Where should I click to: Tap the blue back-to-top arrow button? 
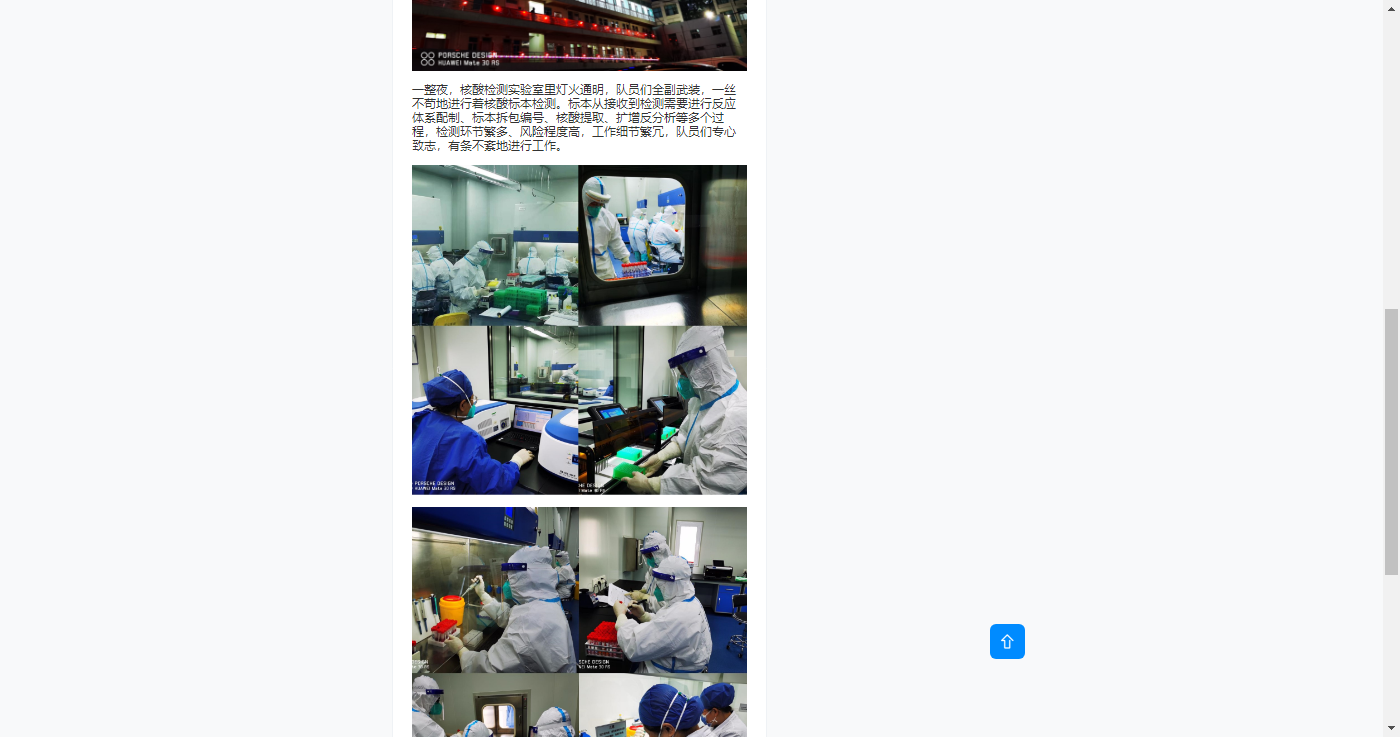coord(1007,642)
